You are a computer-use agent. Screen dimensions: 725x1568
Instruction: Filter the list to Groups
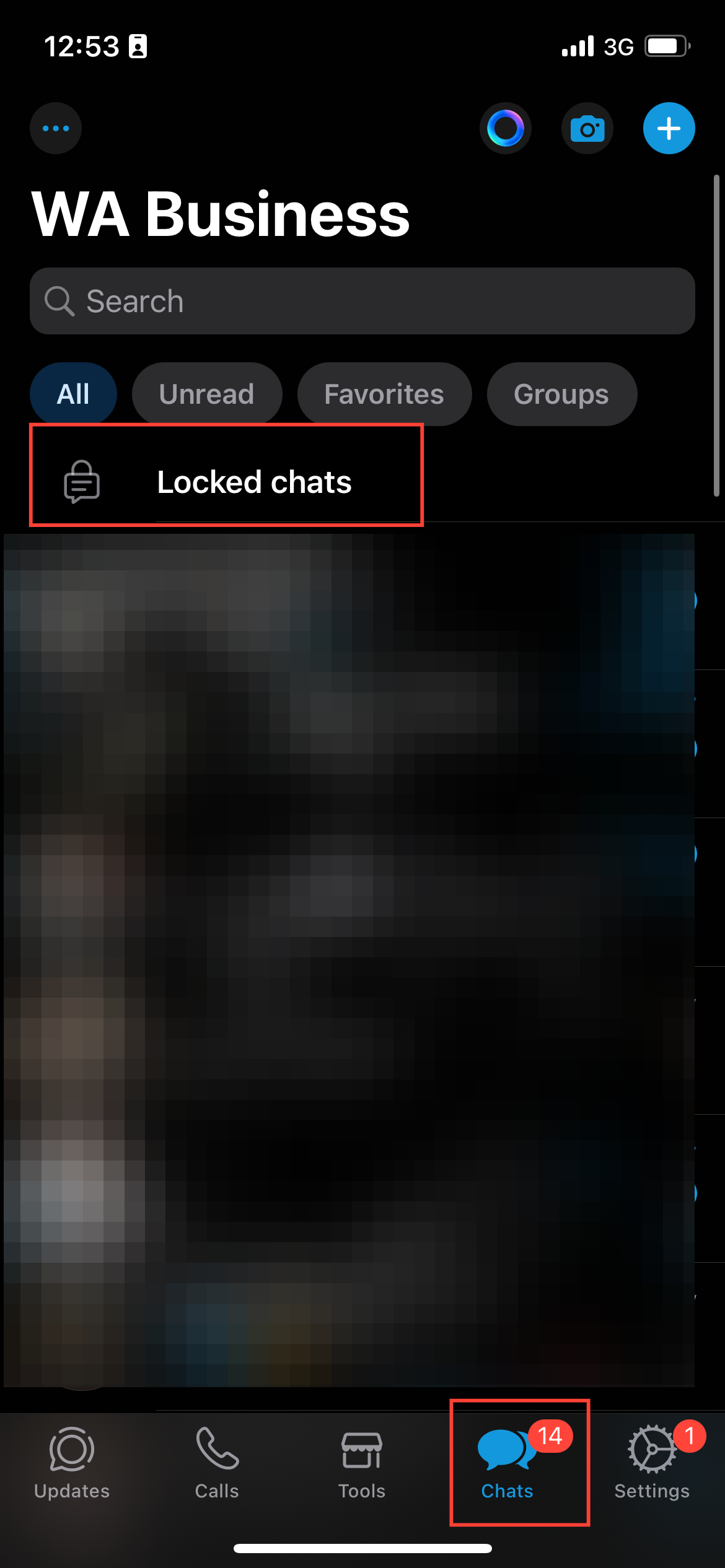561,394
